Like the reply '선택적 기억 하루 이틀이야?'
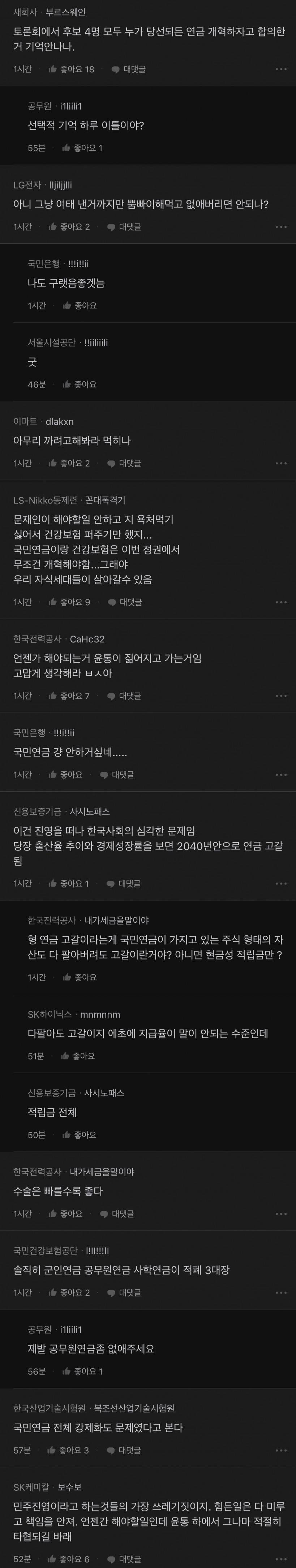Screen dimensions: 296x1568 pos(82,148)
